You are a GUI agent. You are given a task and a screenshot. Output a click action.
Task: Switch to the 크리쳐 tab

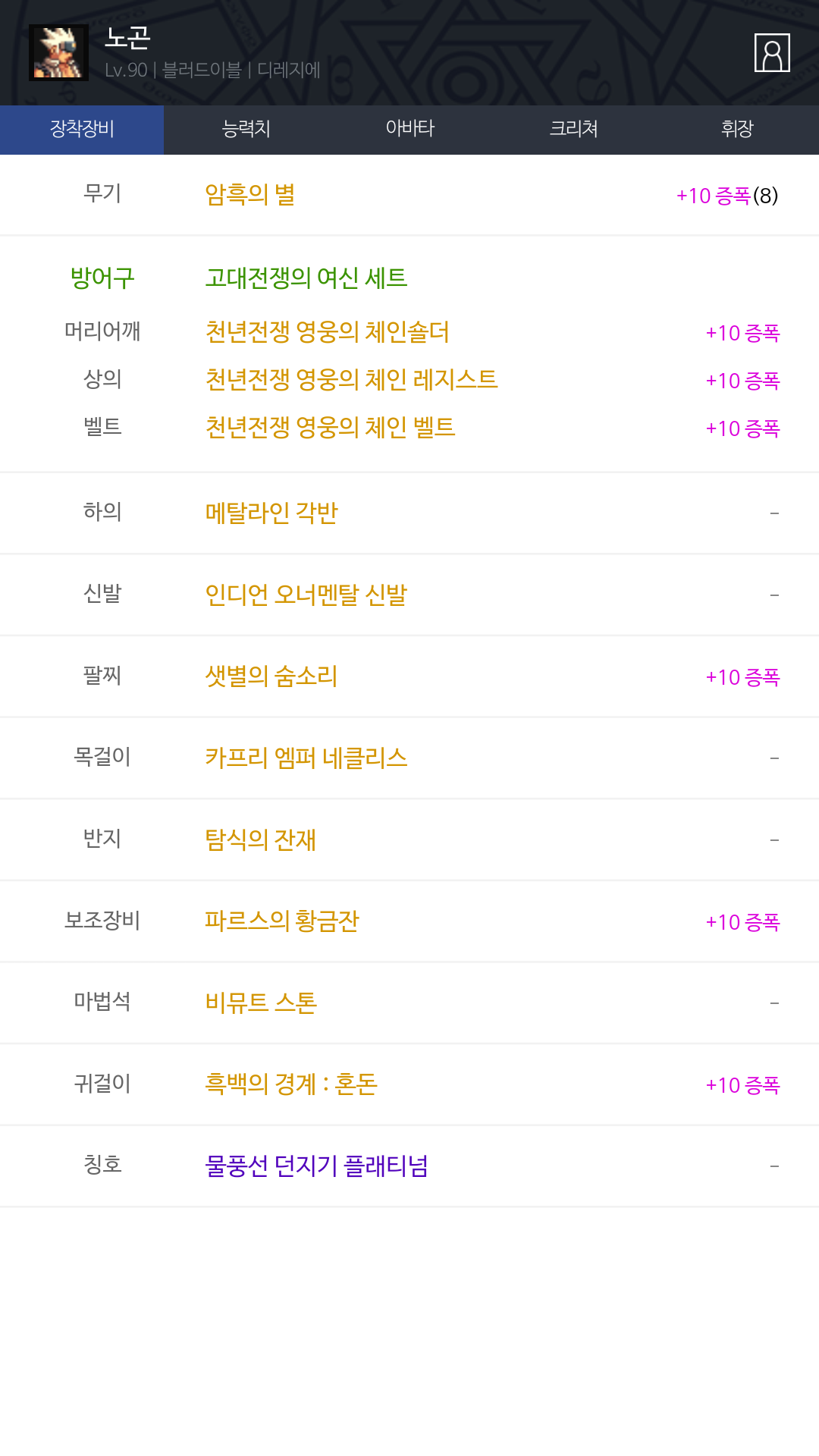point(573,129)
